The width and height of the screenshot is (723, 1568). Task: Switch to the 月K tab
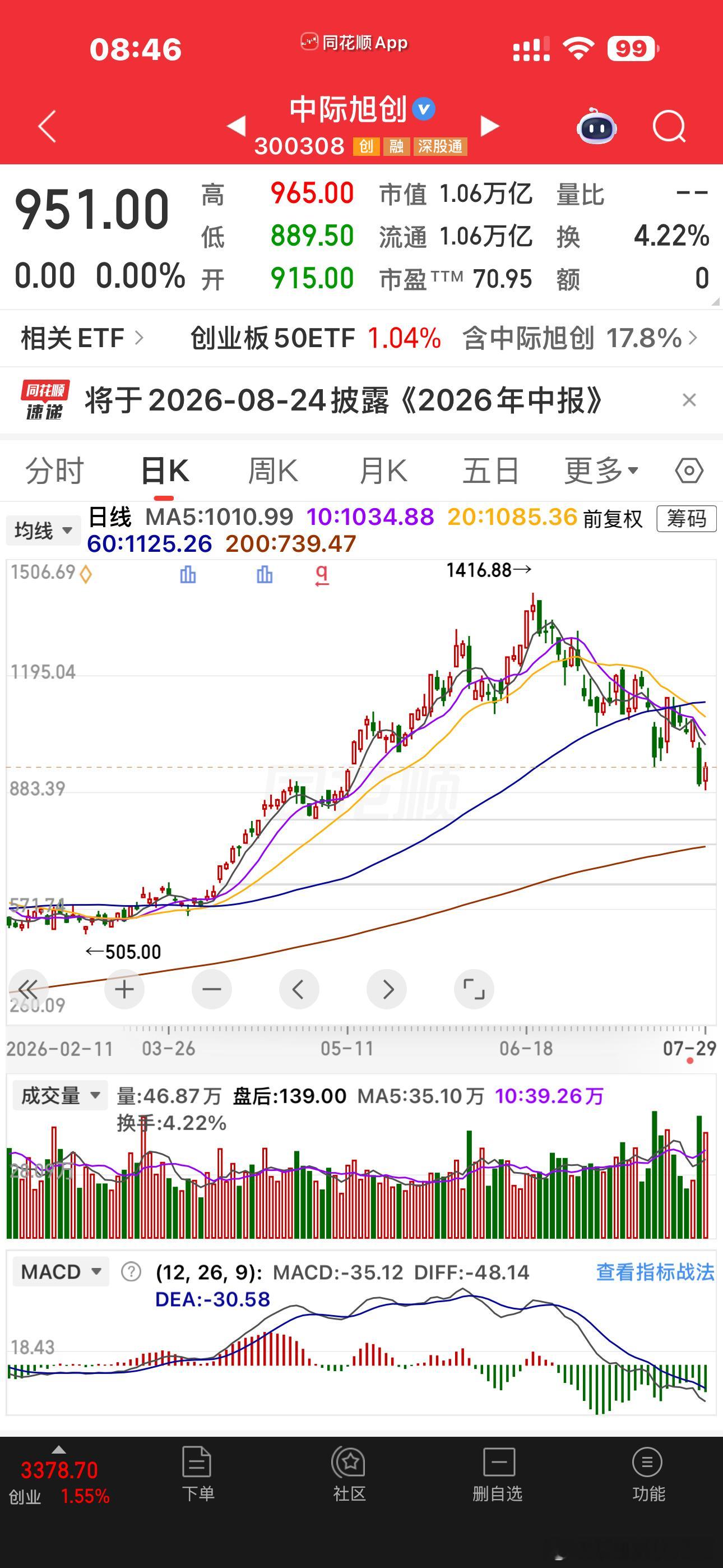pyautogui.click(x=383, y=471)
